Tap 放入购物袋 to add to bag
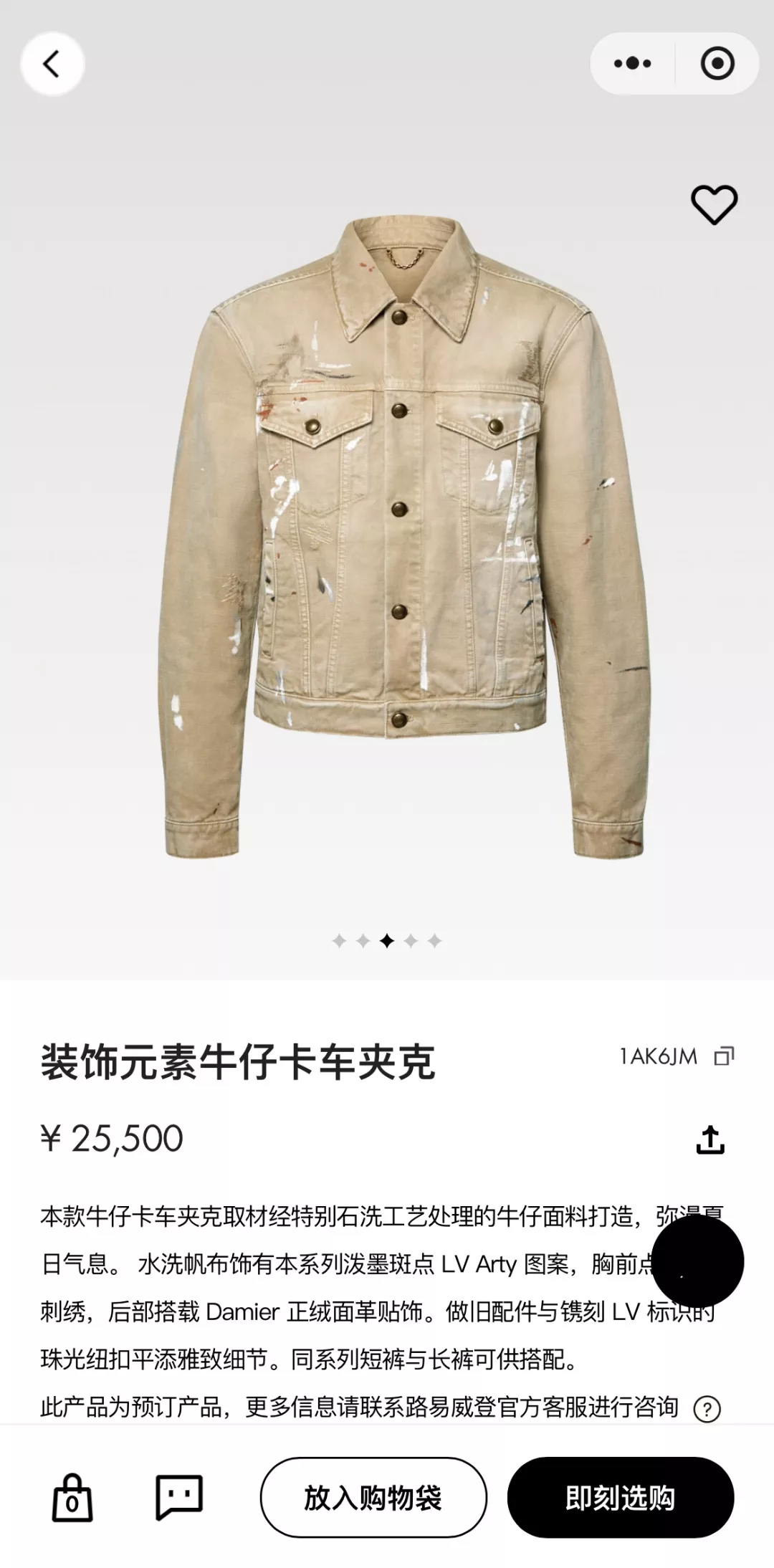Screen dimensions: 774x1568 tap(373, 1497)
